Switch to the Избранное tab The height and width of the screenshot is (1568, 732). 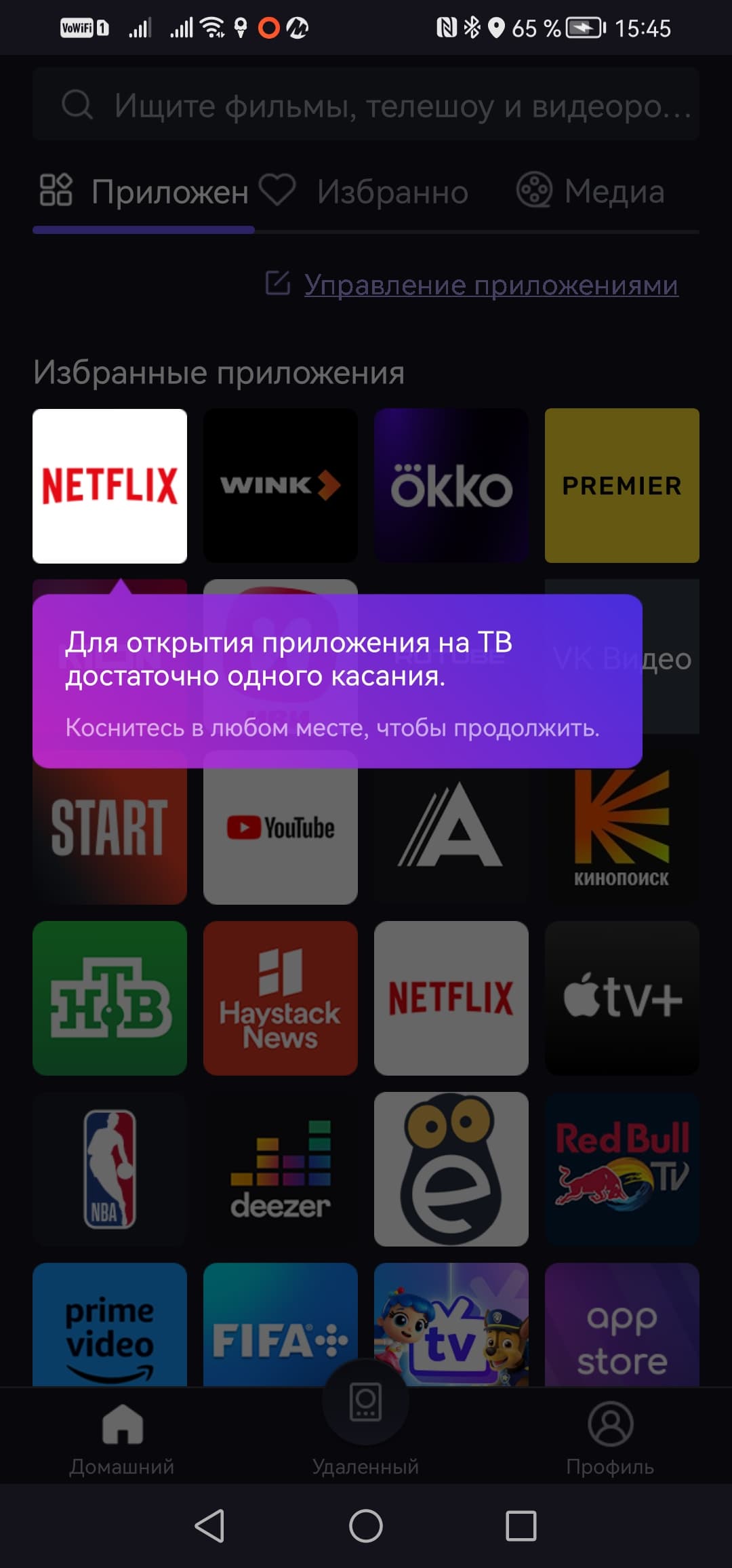373,191
